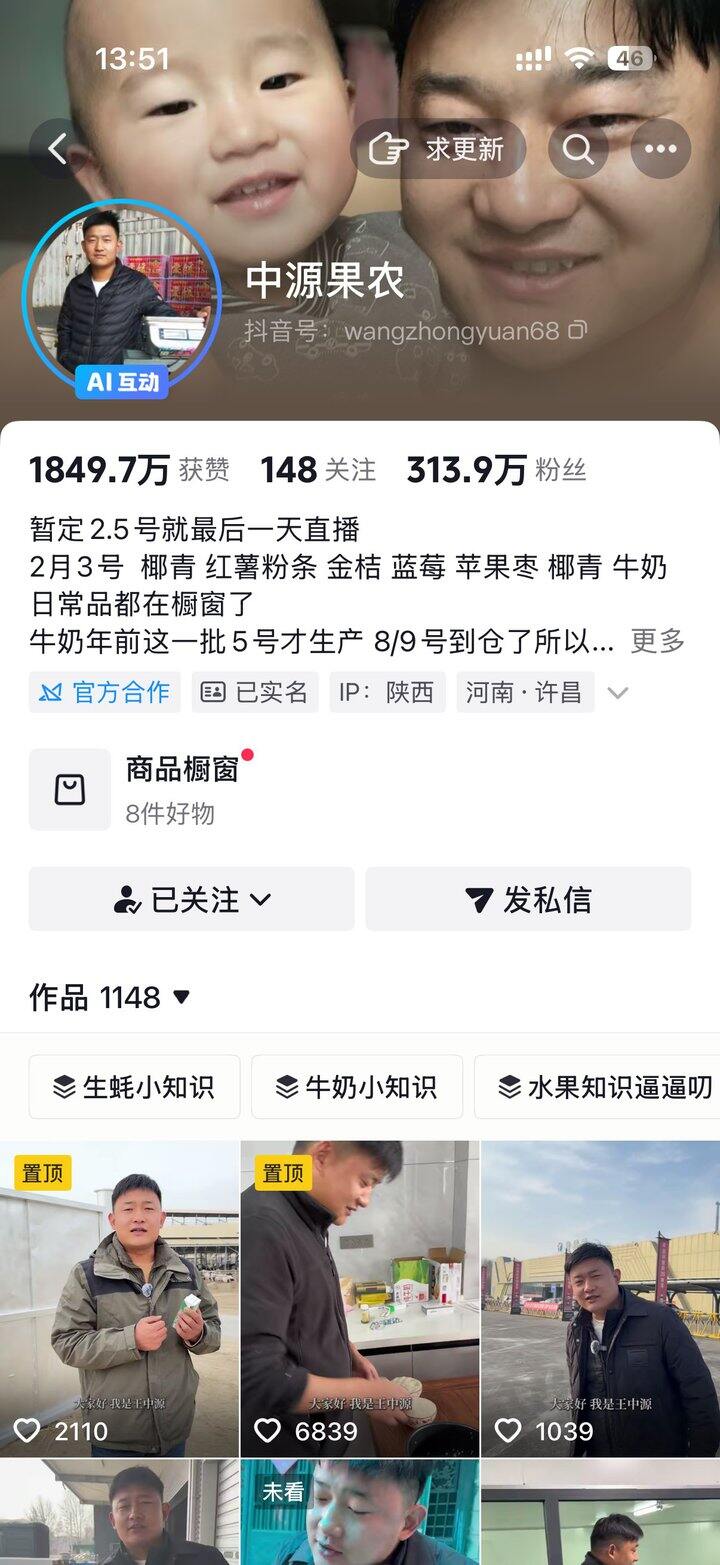View the 148 关注 following list

318,470
